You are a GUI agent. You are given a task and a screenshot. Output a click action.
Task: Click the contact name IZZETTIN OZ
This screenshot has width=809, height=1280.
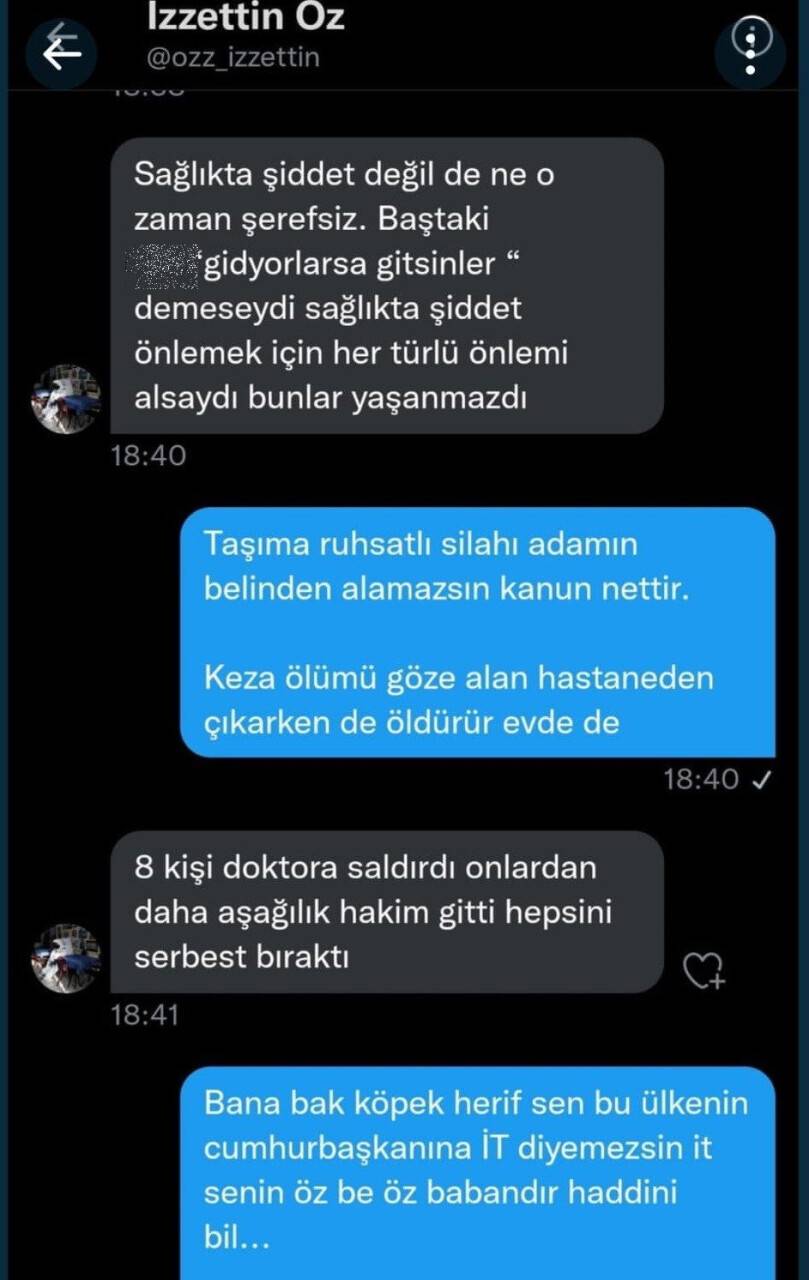coord(247,16)
